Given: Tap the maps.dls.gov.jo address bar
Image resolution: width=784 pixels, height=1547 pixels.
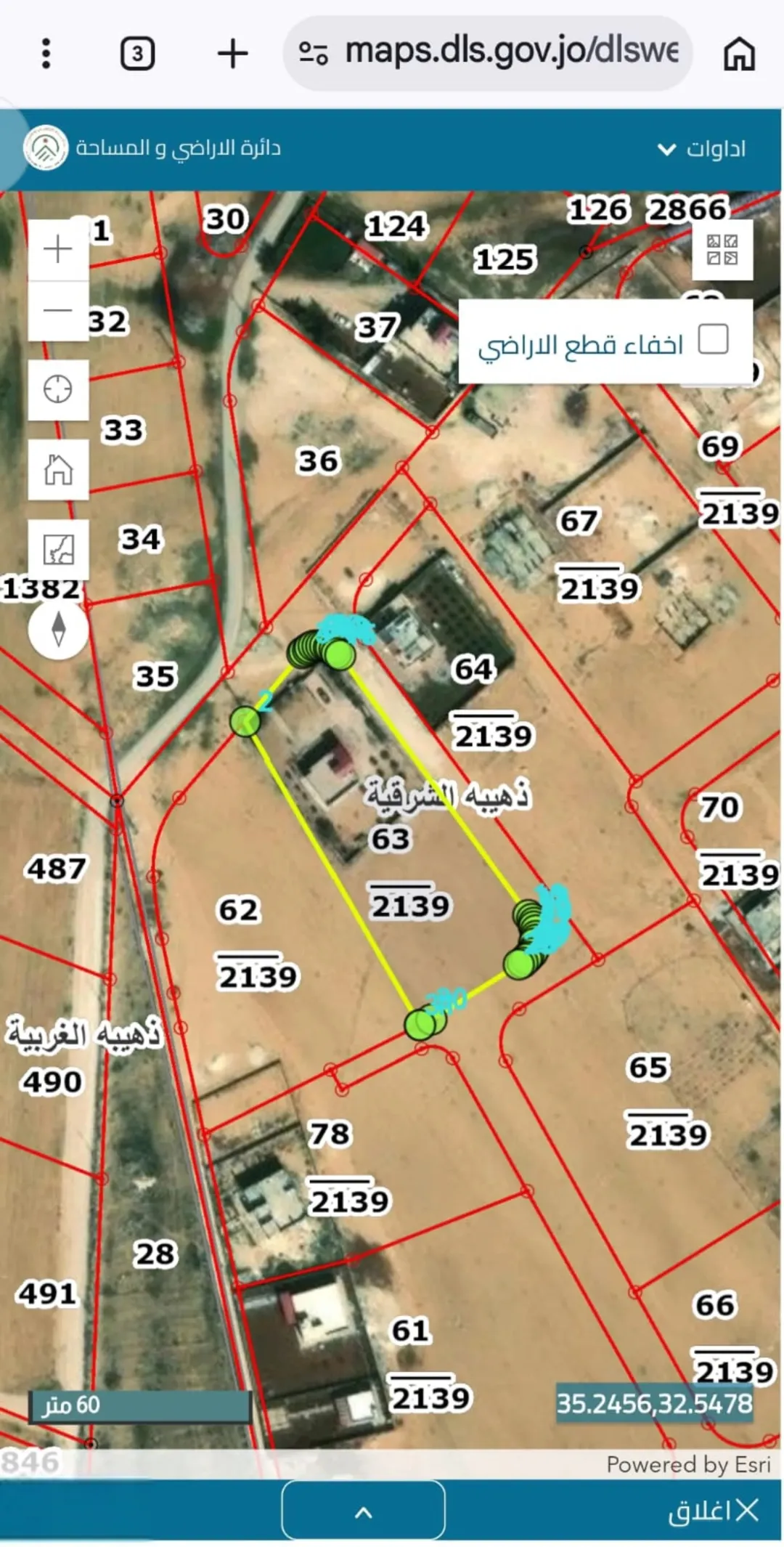Looking at the screenshot, I should pos(488,53).
